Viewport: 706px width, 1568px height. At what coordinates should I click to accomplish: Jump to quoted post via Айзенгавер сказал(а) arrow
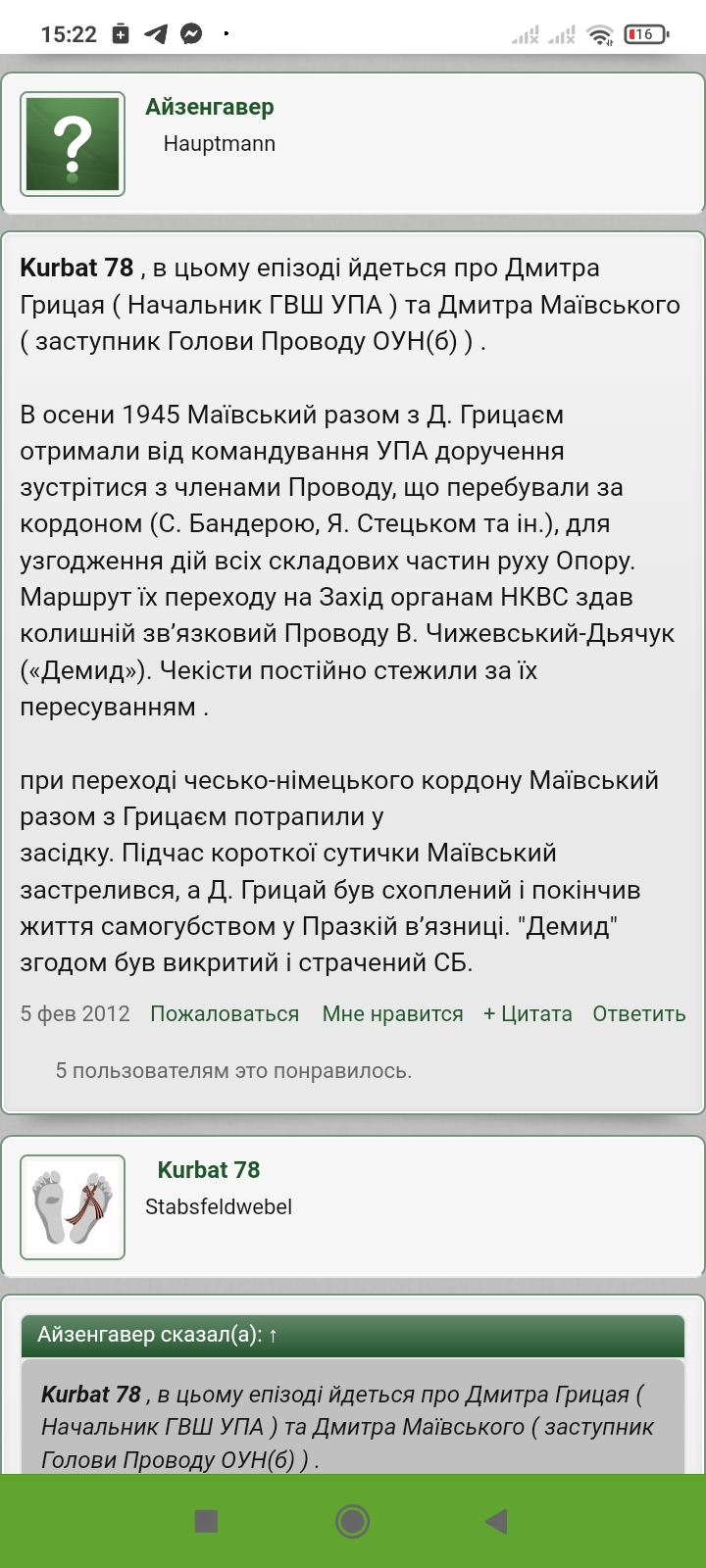(x=273, y=1335)
